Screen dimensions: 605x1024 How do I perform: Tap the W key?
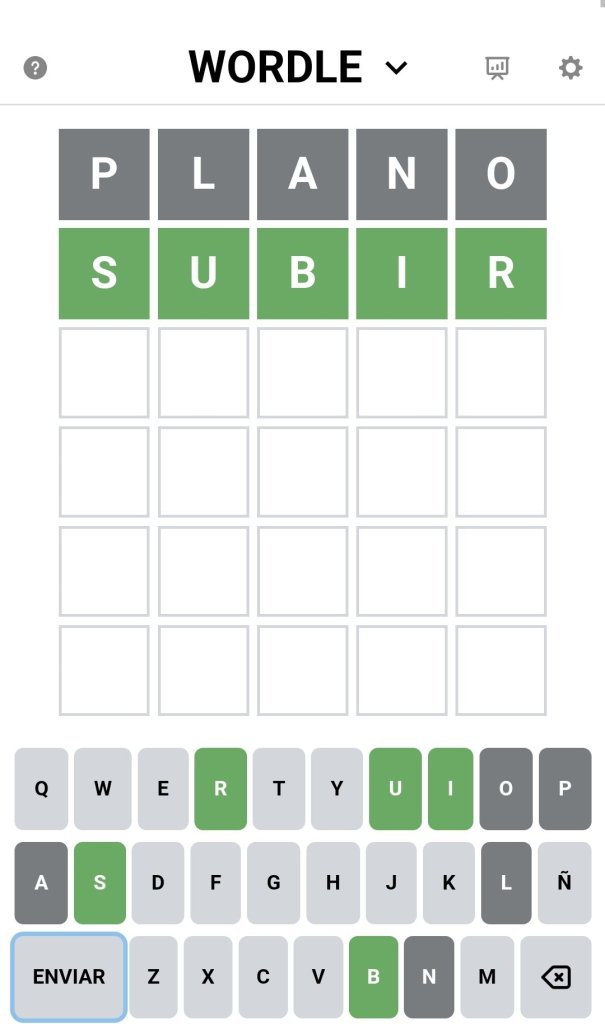(103, 788)
